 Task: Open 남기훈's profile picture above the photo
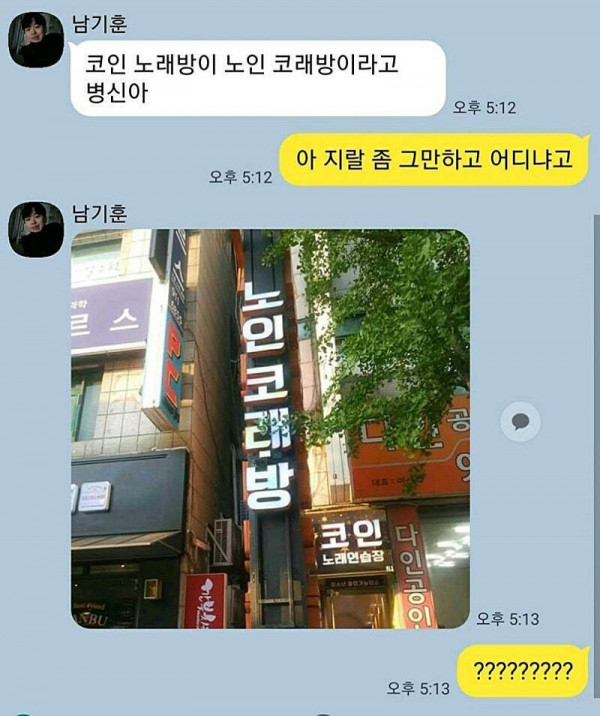point(36,229)
